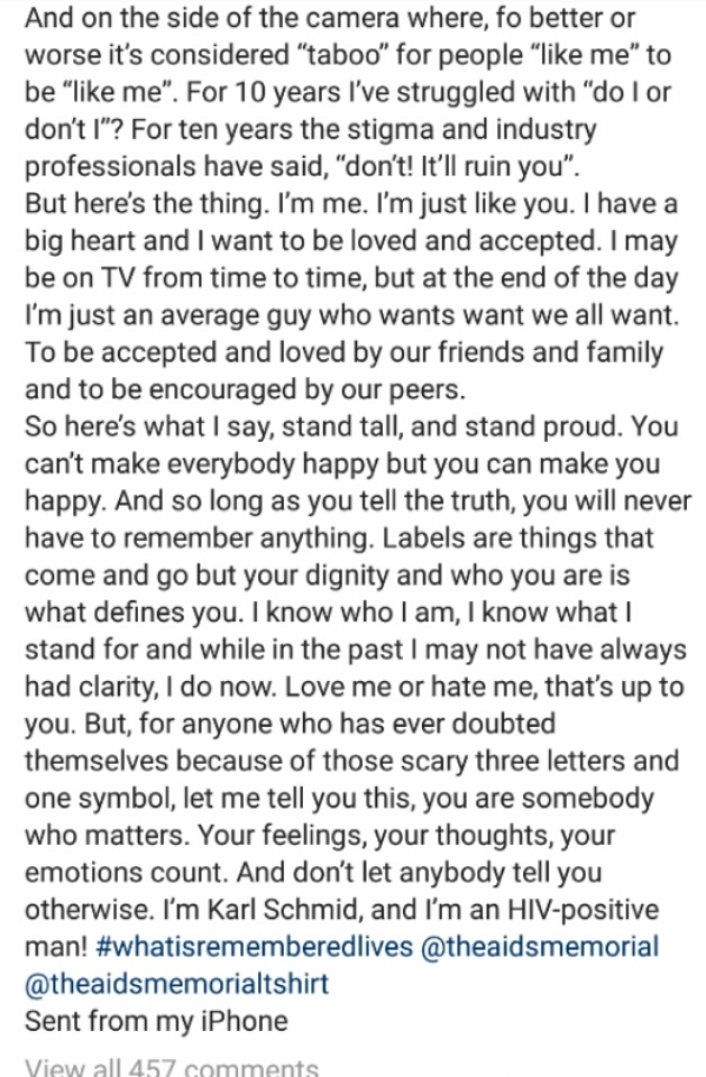This screenshot has height=1077, width=706.
Task: Open the @theaidsmemorialtshirt profile mention
Action: (x=177, y=984)
